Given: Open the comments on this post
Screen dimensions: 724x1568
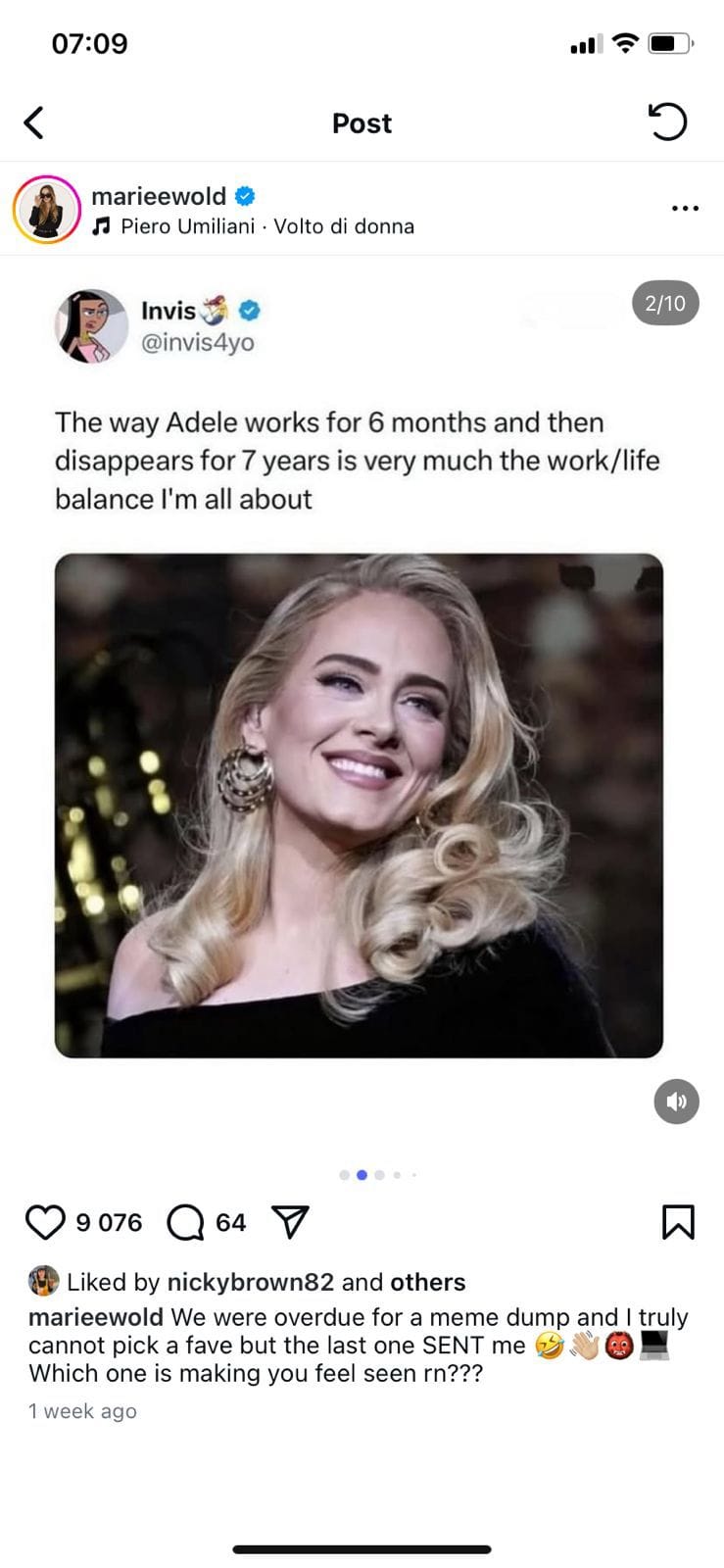Looking at the screenshot, I should click(x=186, y=1222).
